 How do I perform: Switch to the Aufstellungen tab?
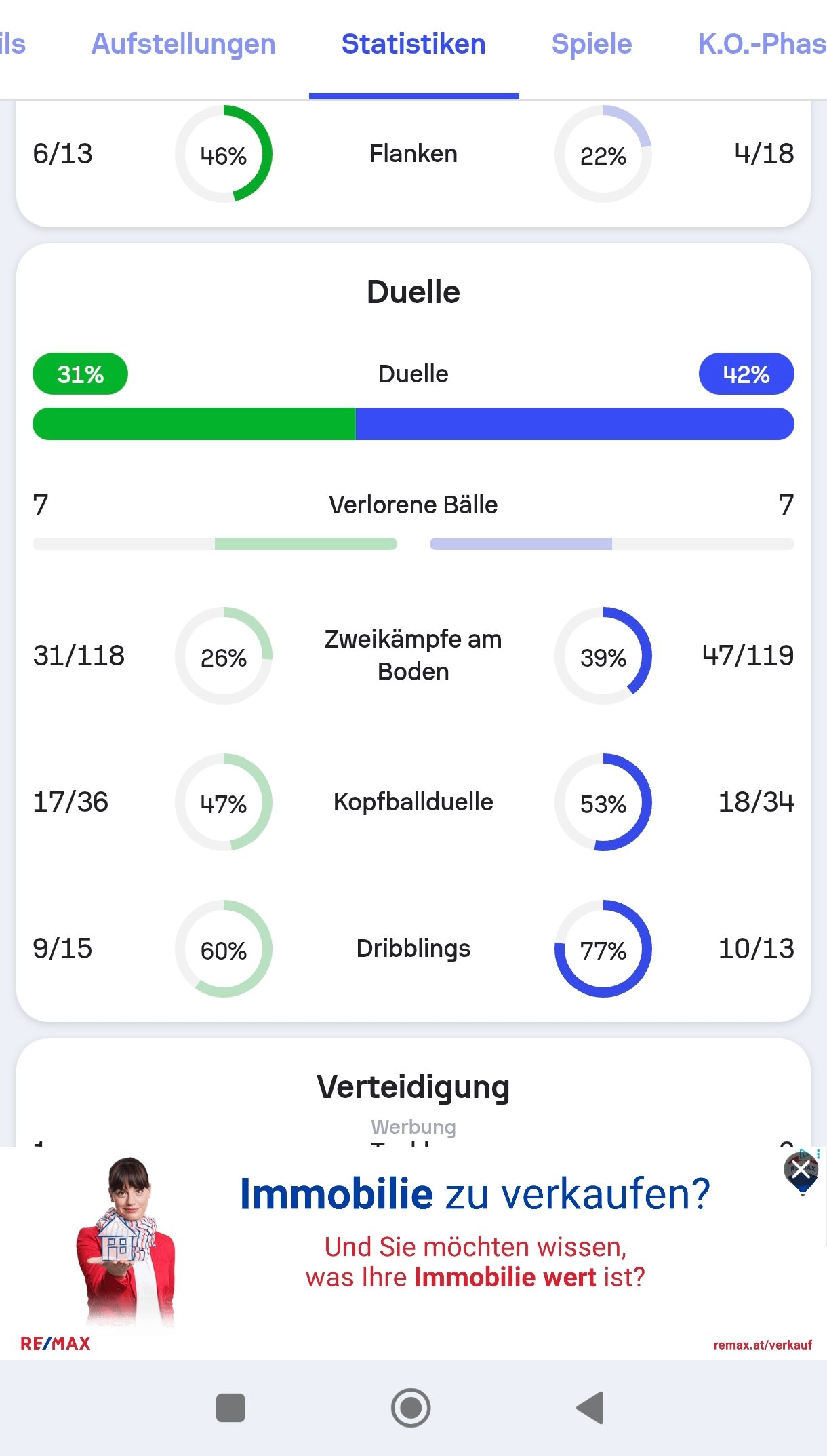point(183,45)
